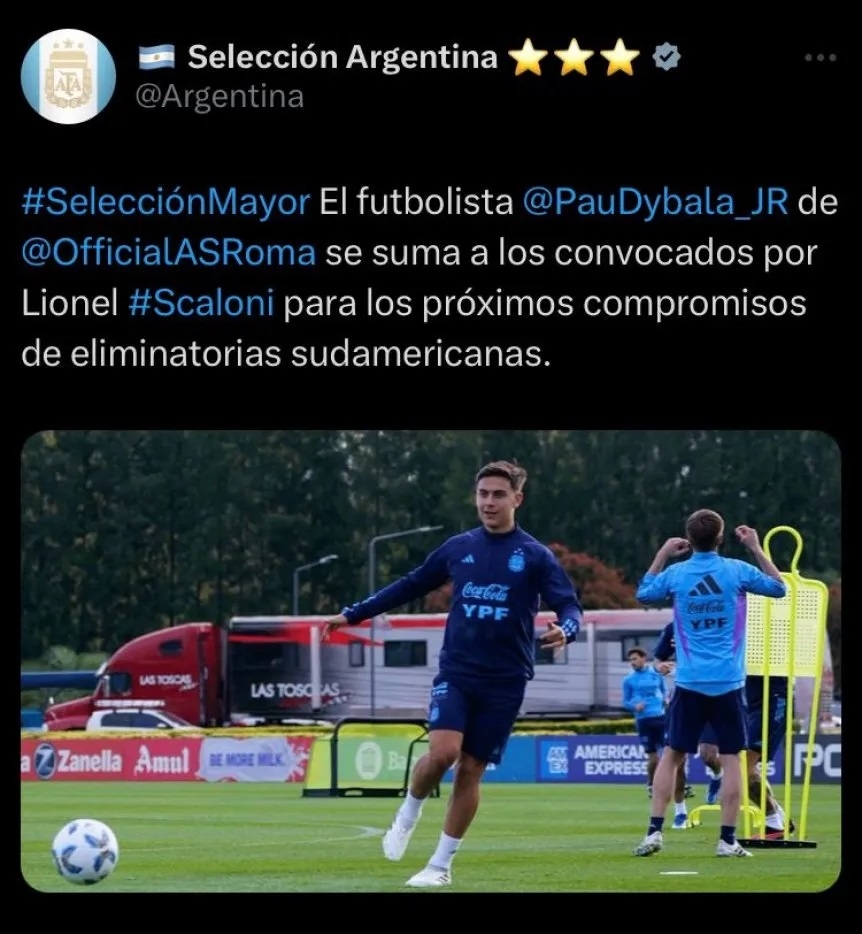The image size is (862, 934).
Task: Open the #SelecciónMayor hashtag
Action: (165, 202)
